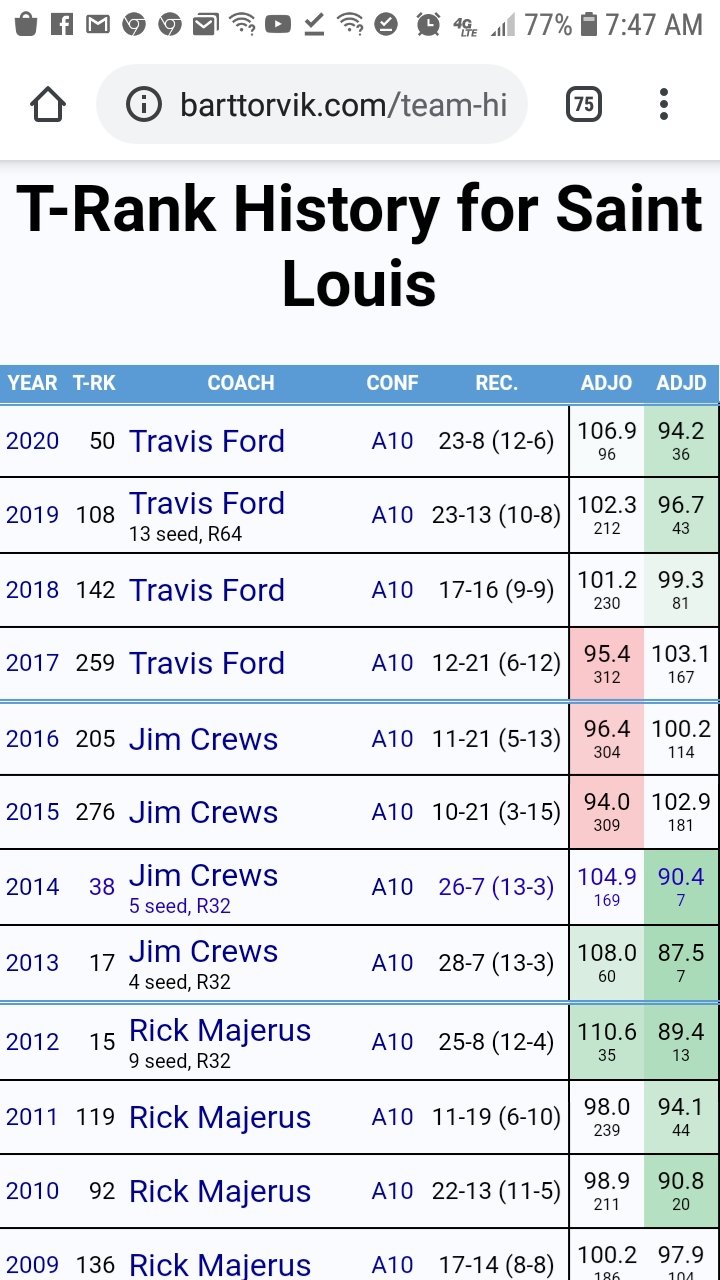Screen dimensions: 720x1280
Task: Open the 2020 season year link
Action: coord(33,441)
